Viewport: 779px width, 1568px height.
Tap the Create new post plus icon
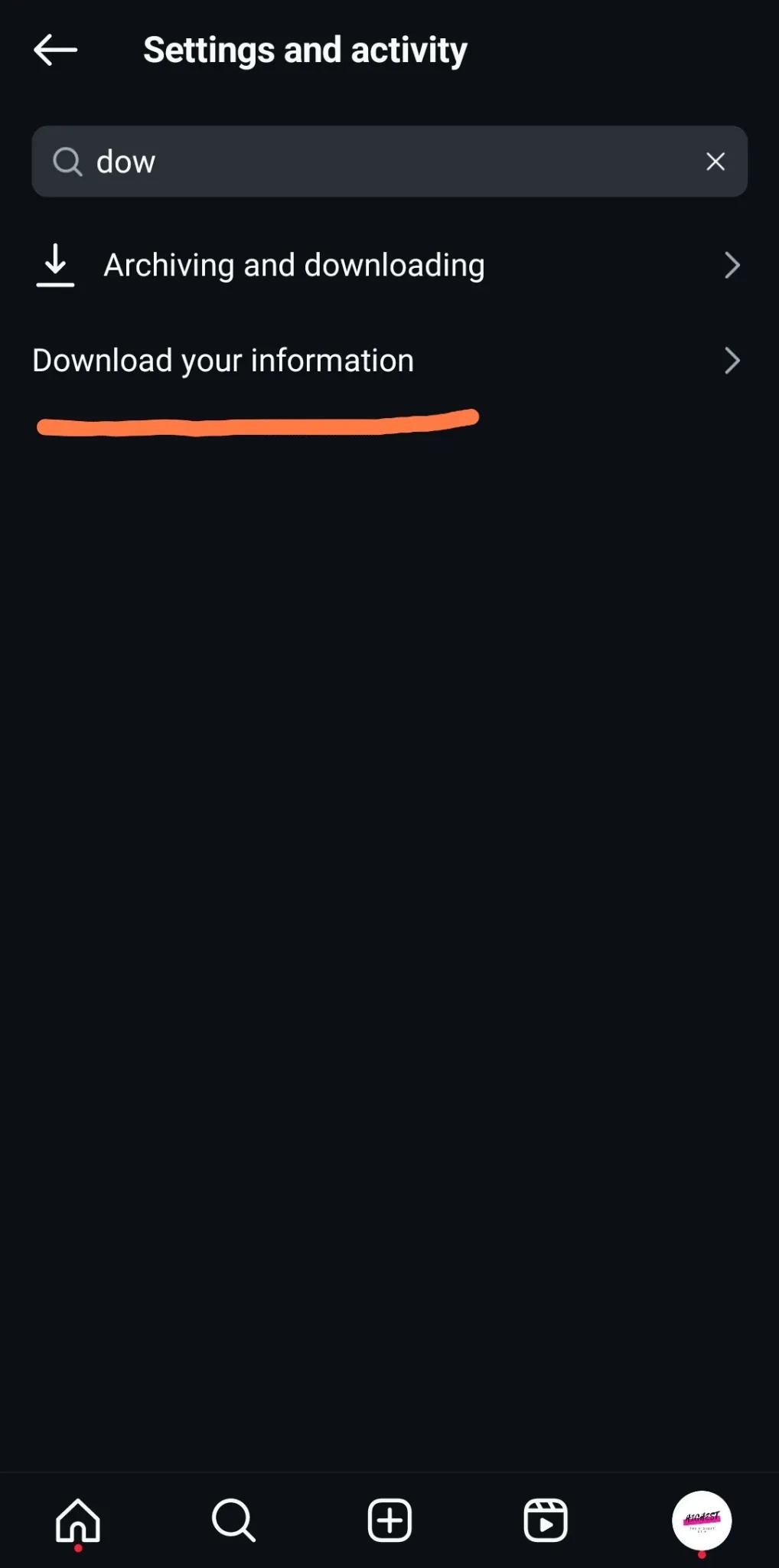[389, 1521]
